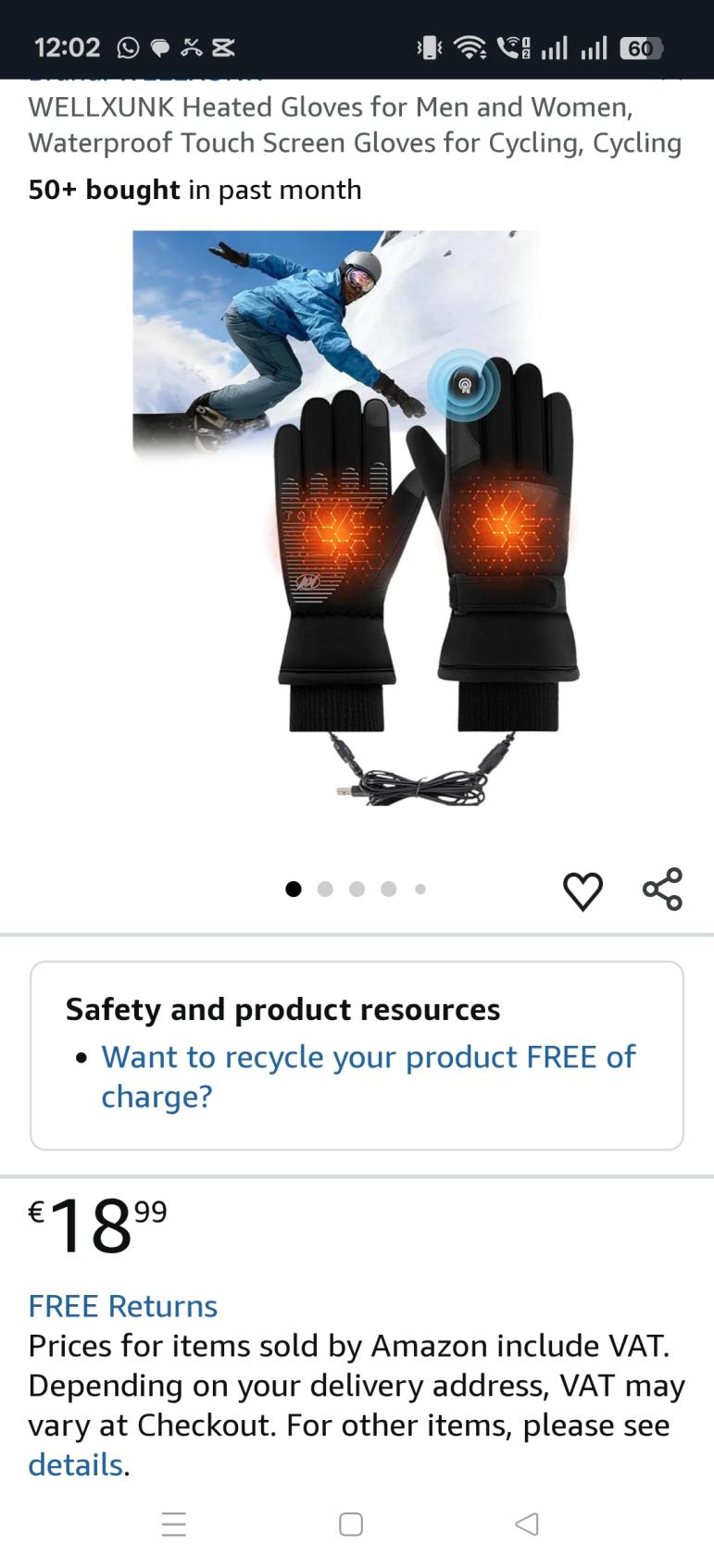Share this product listing
Image resolution: width=714 pixels, height=1568 pixels.
(x=662, y=890)
